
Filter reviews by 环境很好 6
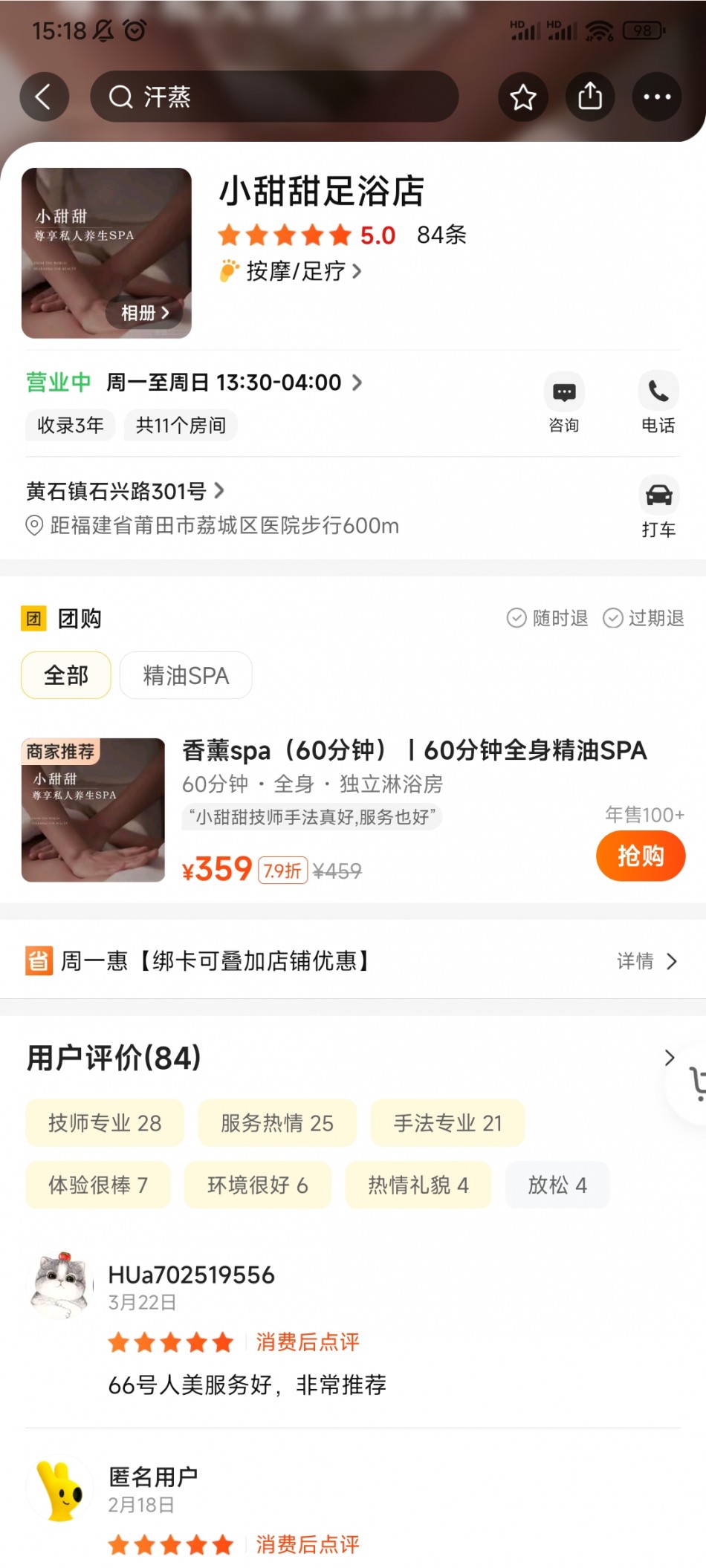pyautogui.click(x=257, y=1185)
